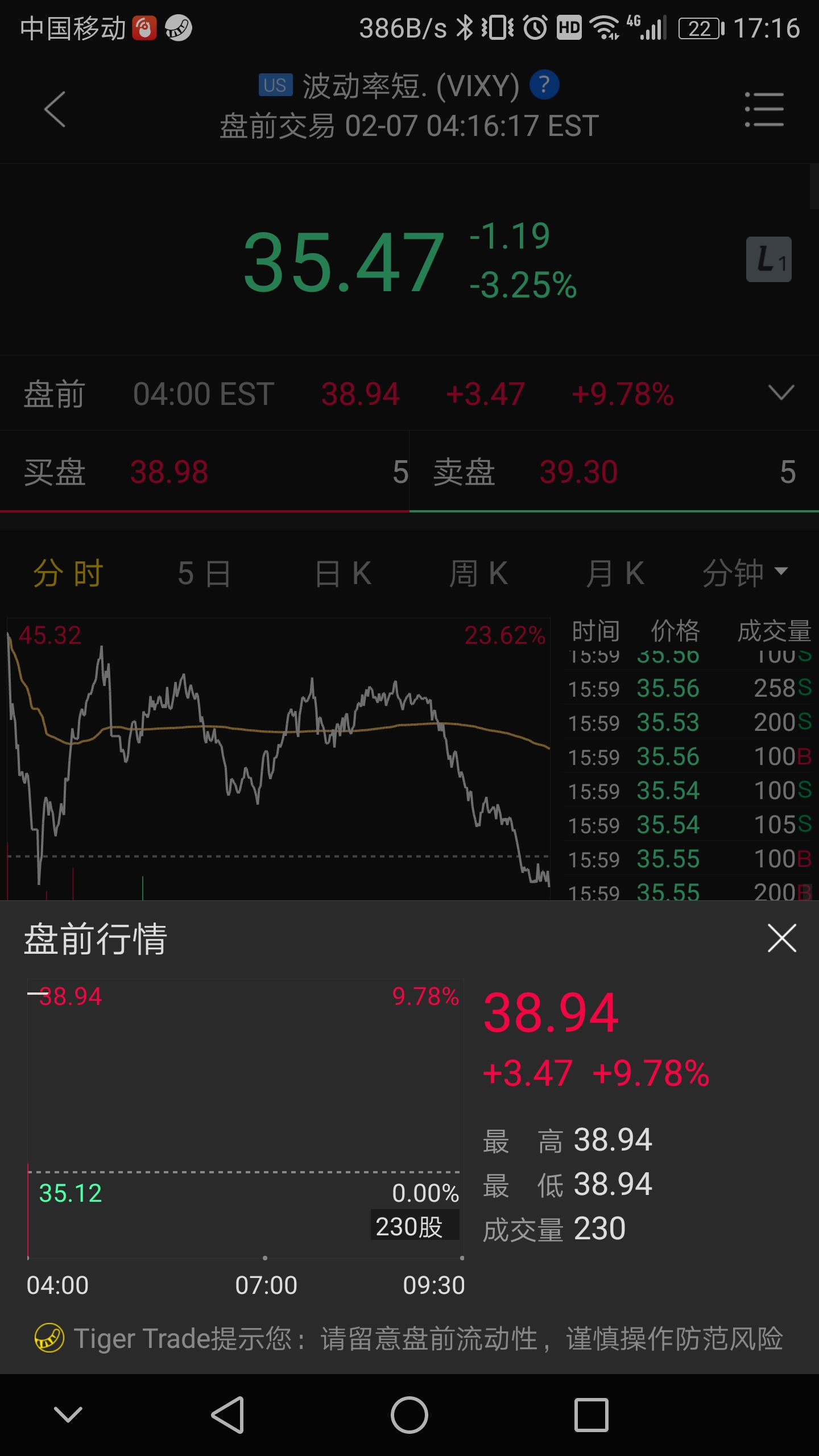Image resolution: width=819 pixels, height=1456 pixels.
Task: Open the list menu icon
Action: pos(764,110)
